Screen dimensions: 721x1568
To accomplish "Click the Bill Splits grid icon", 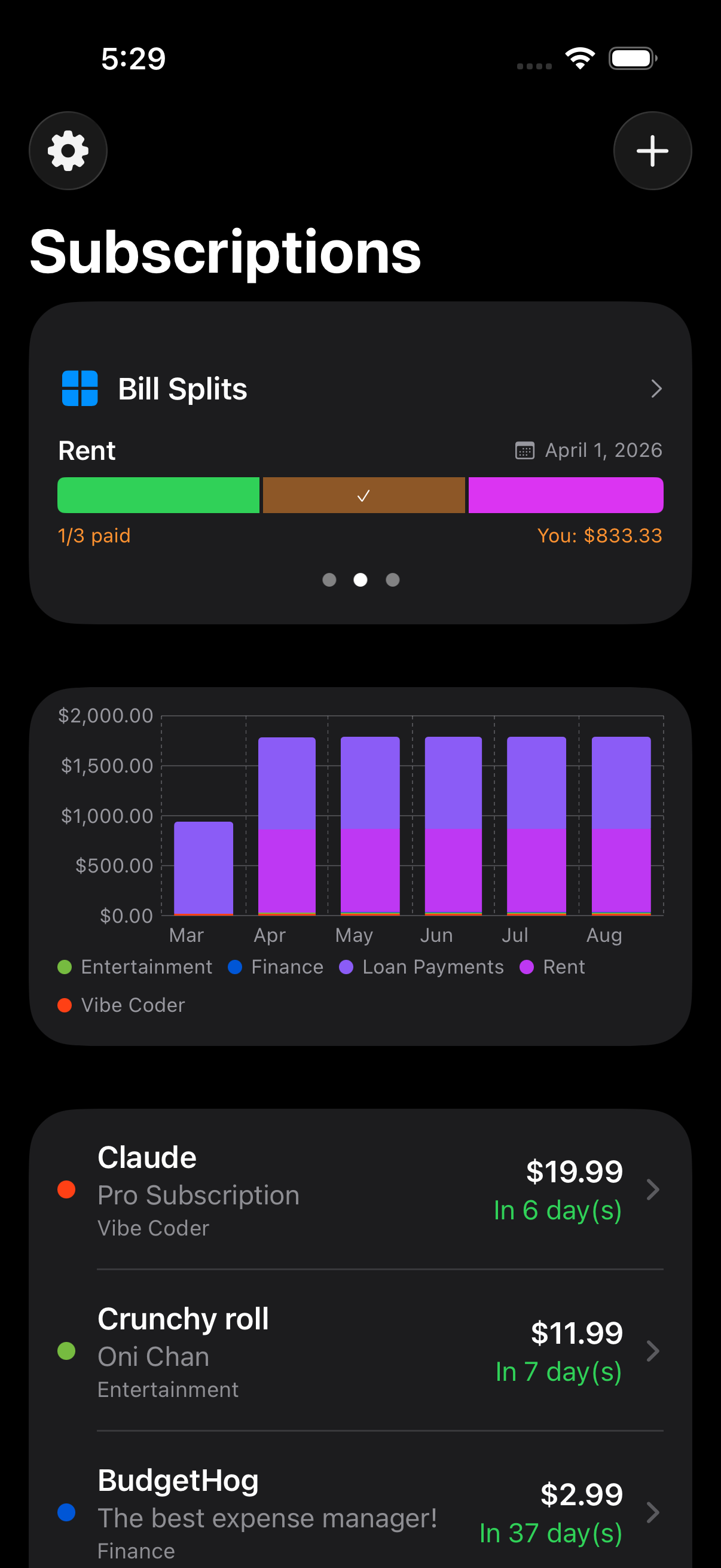I will (80, 388).
